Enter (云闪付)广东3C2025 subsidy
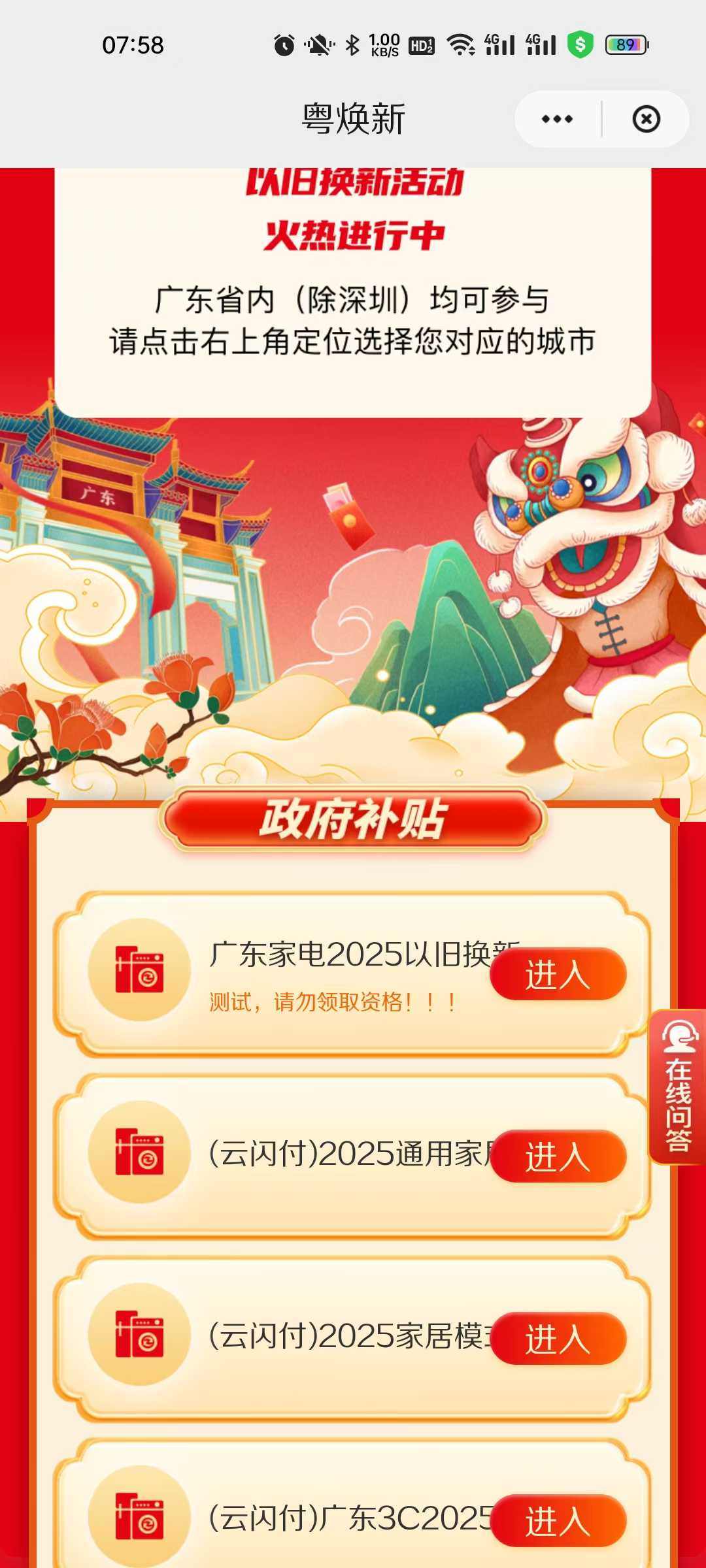 [558, 1521]
